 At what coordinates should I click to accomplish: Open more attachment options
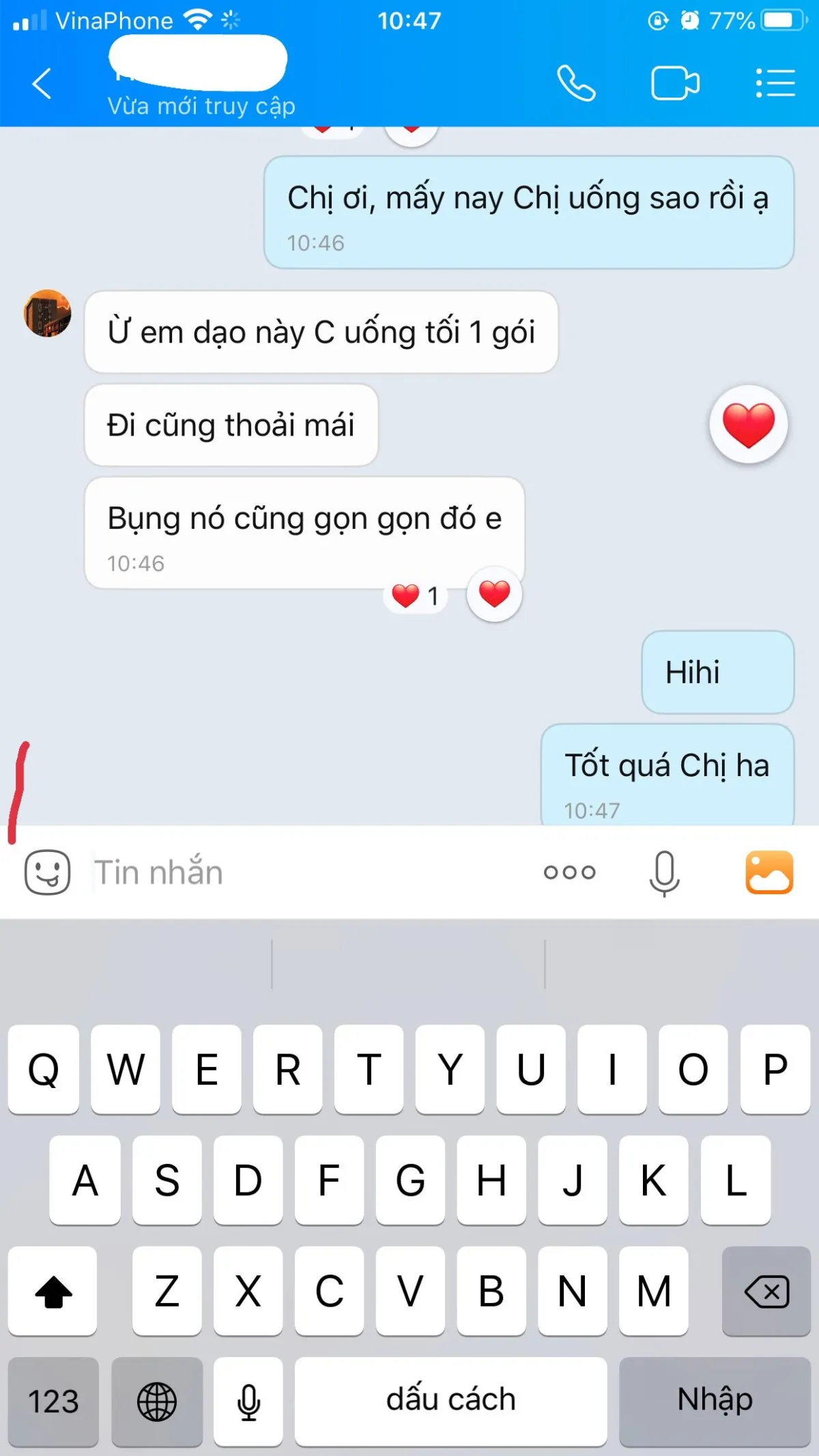[569, 872]
